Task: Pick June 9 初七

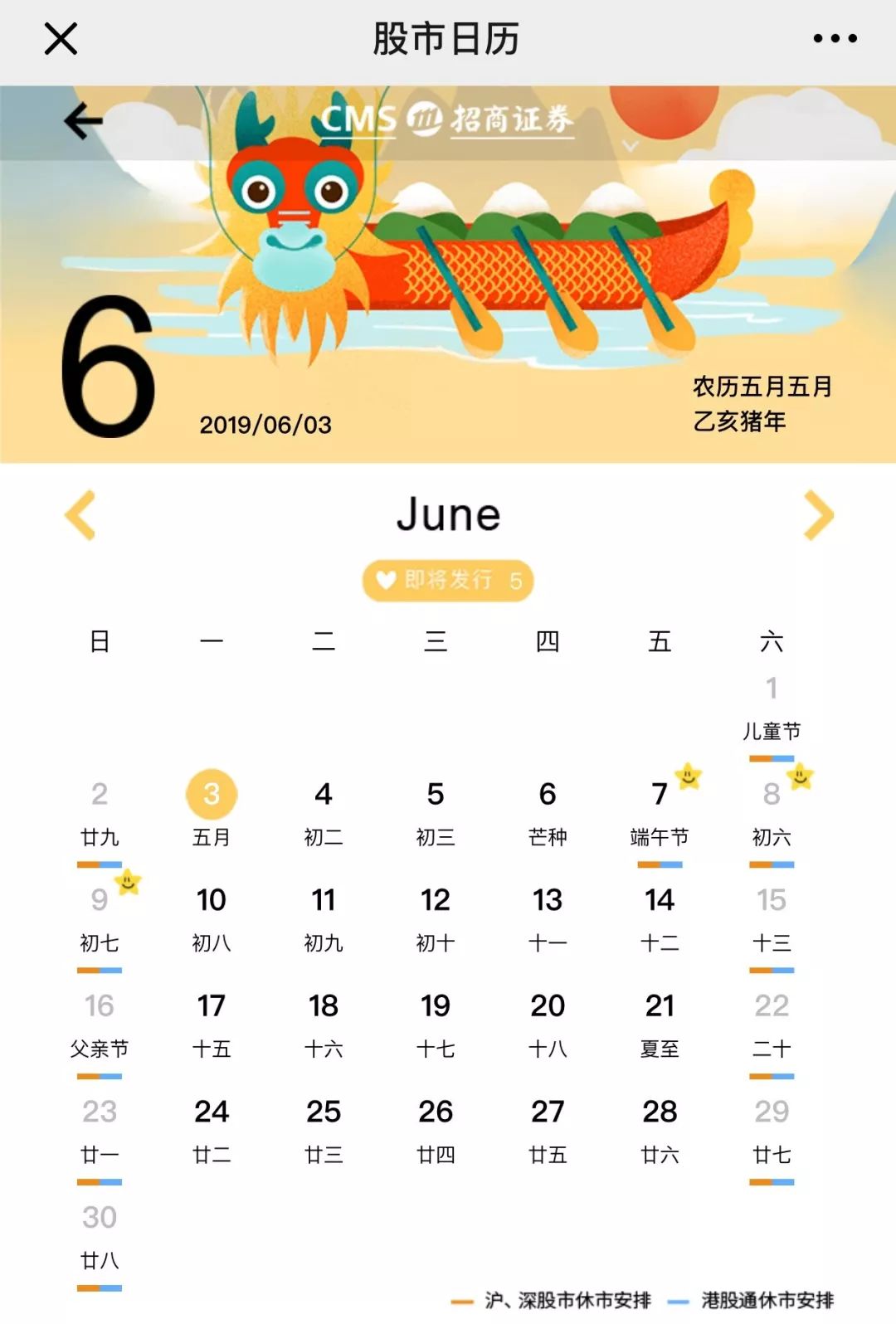Action: pyautogui.click(x=100, y=919)
